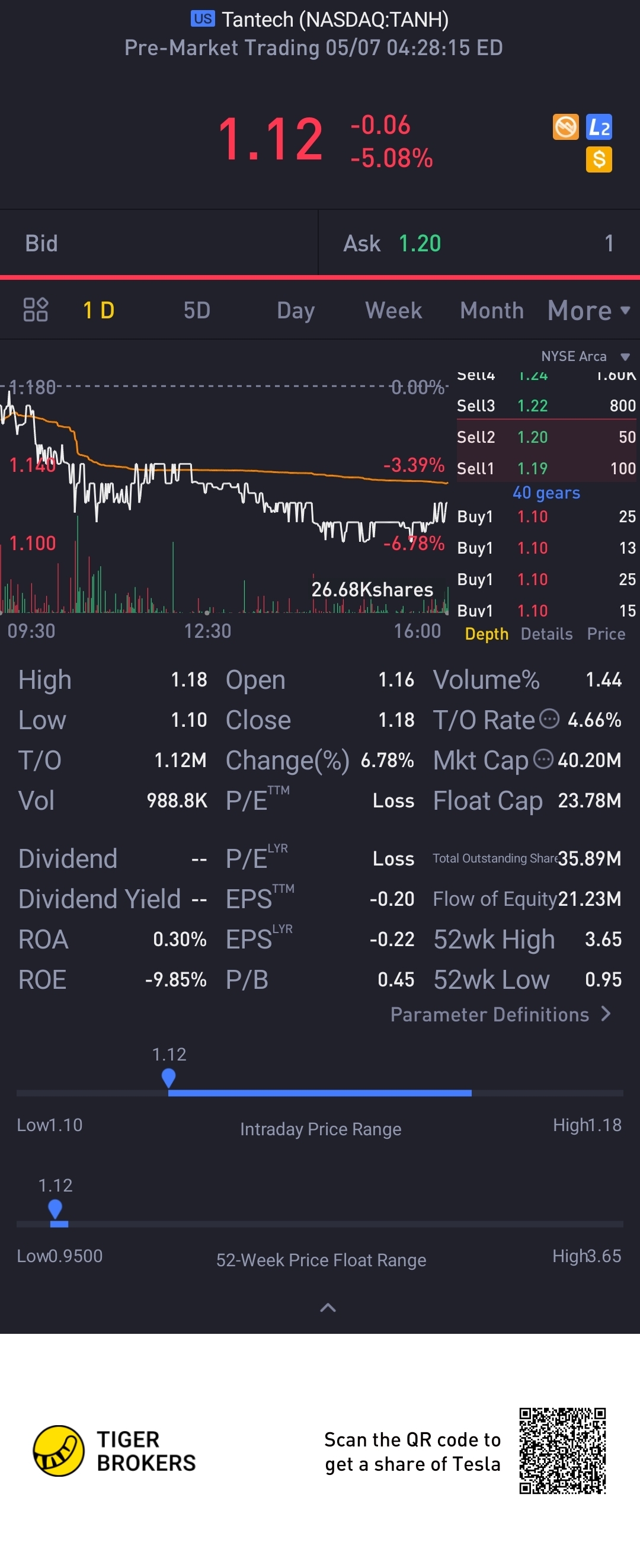Switch the chart to the 5D view
The width and height of the screenshot is (640, 1568).
pos(197,311)
